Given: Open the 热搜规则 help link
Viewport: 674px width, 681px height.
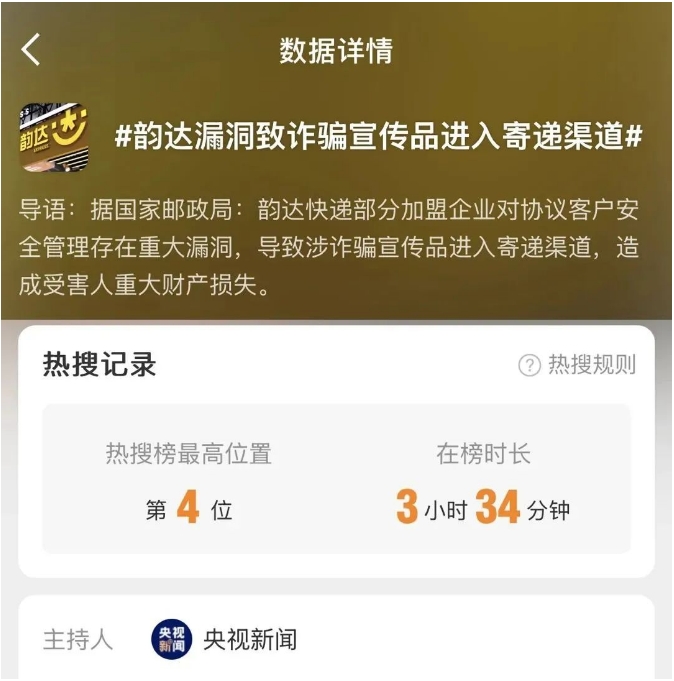Looking at the screenshot, I should [577, 366].
